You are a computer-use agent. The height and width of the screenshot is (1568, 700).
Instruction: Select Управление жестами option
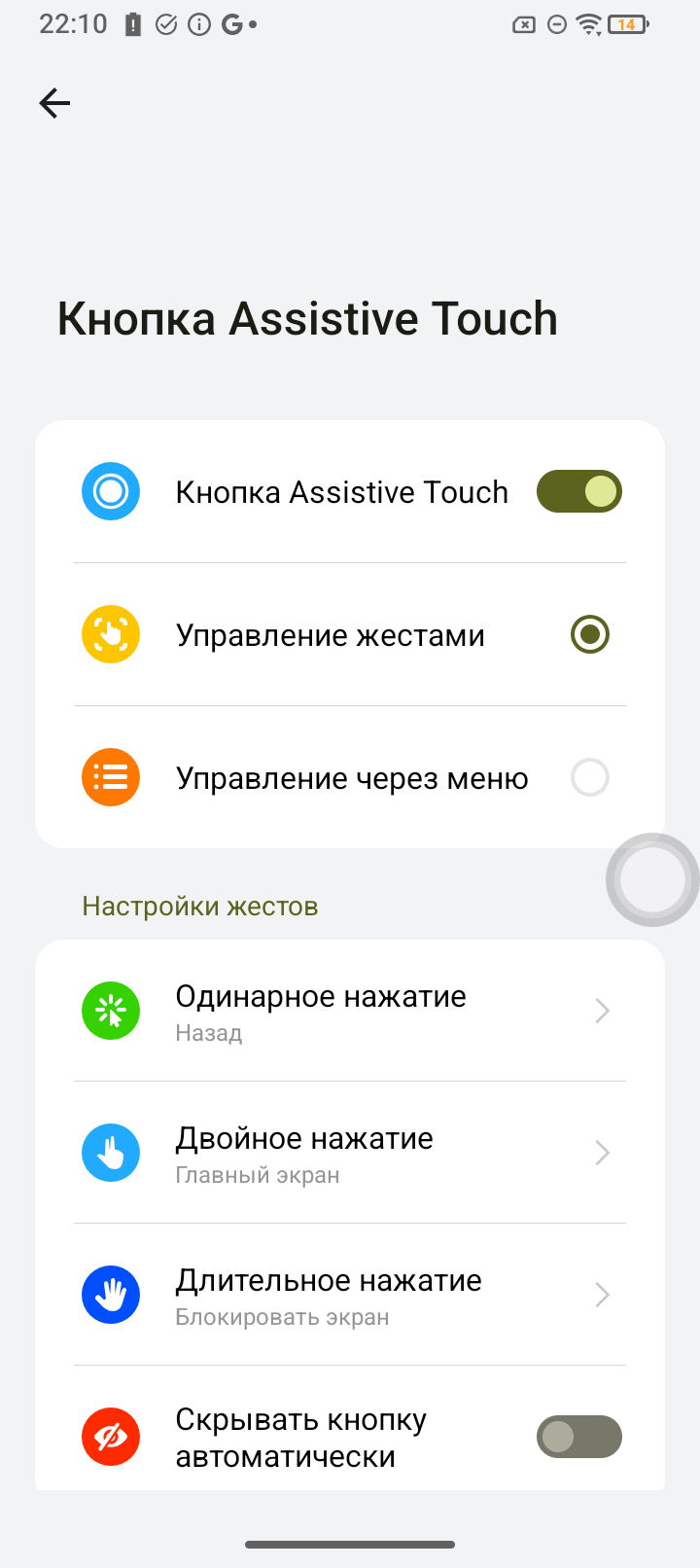point(589,635)
